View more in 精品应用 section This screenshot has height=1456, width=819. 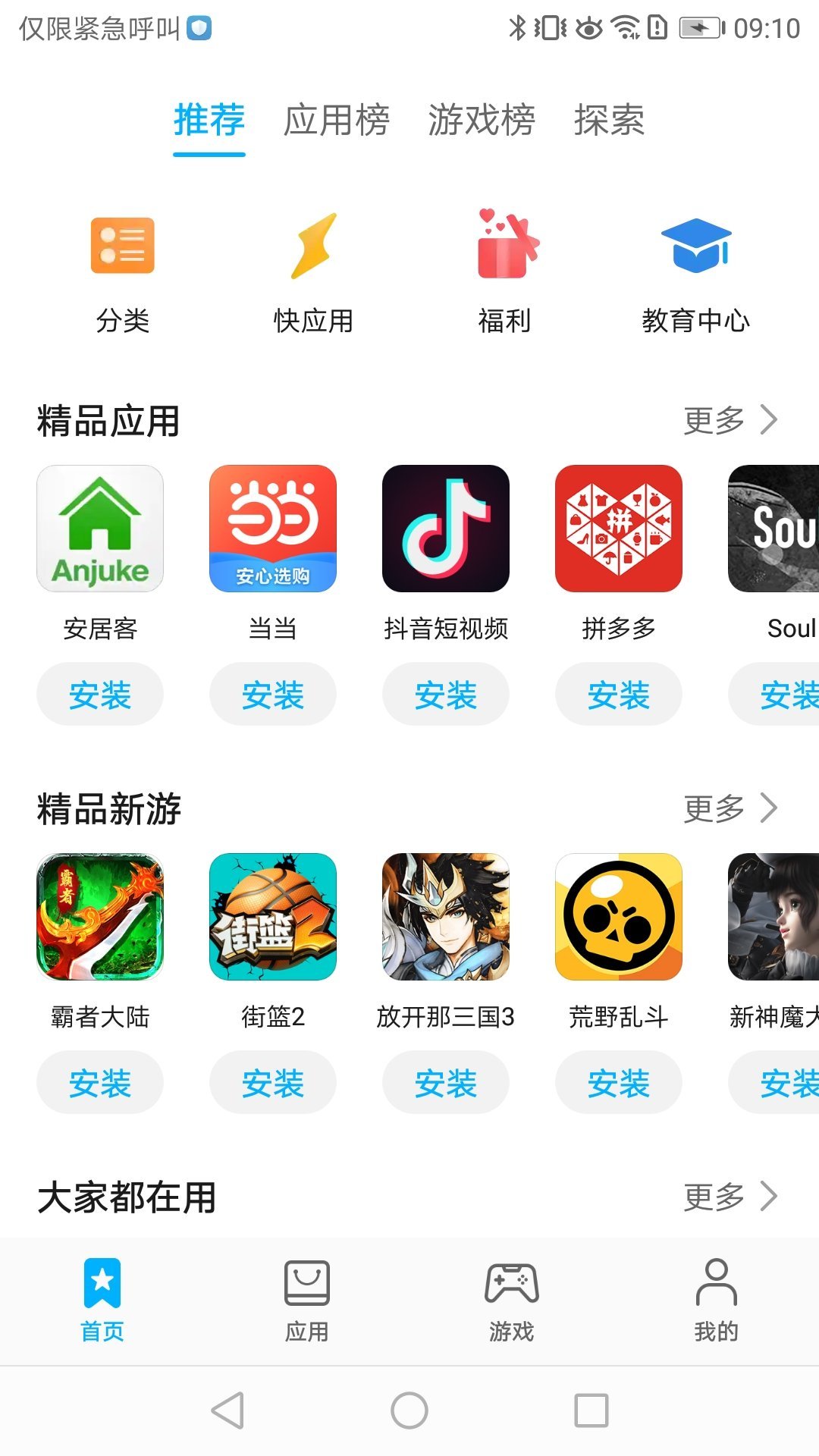point(730,420)
